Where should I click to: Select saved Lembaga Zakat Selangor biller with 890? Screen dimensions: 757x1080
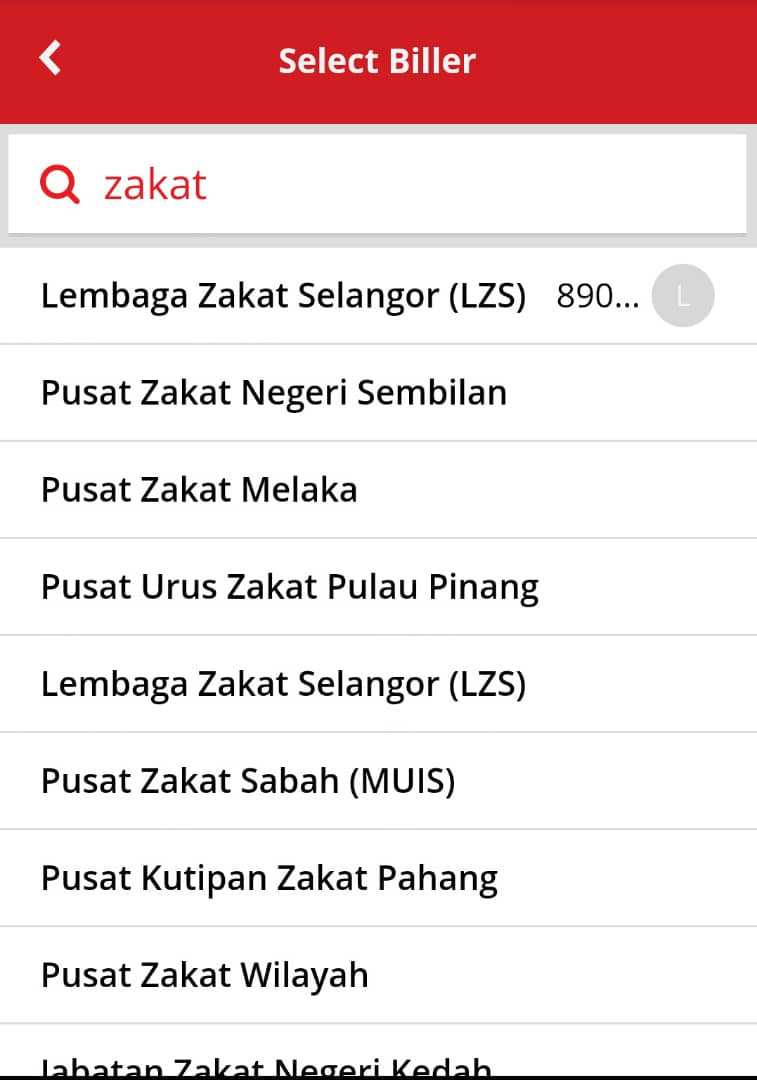[x=378, y=295]
